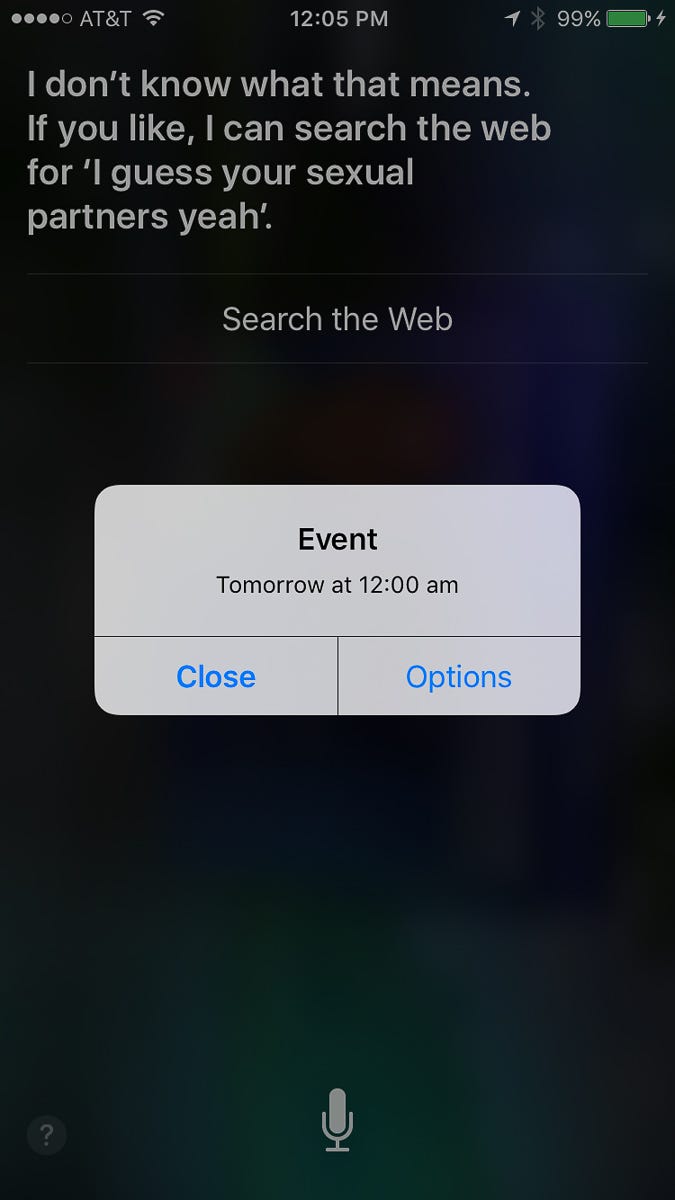The width and height of the screenshot is (675, 1200).
Task: Activate the Siri microphone
Action: pyautogui.click(x=337, y=1120)
